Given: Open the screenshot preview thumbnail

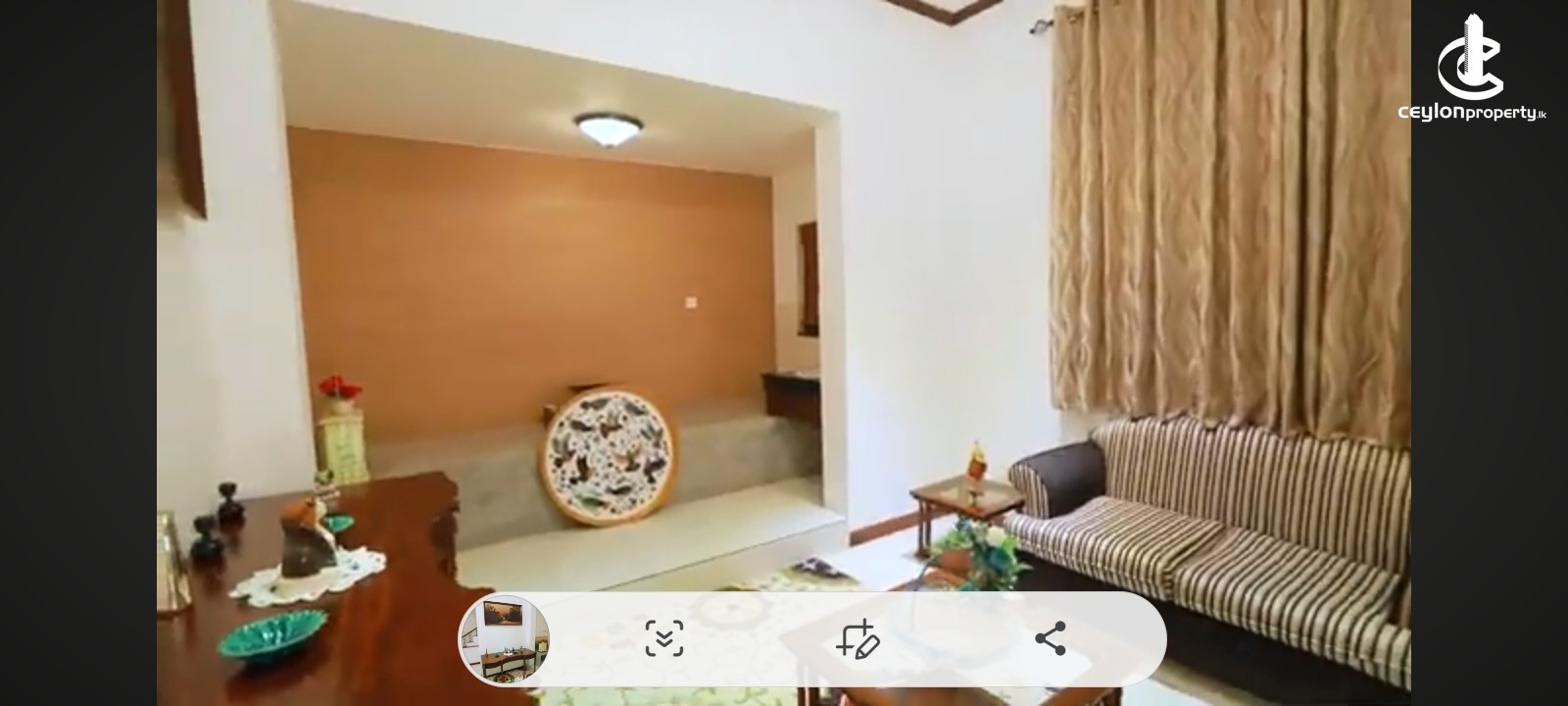Looking at the screenshot, I should pos(504,639).
